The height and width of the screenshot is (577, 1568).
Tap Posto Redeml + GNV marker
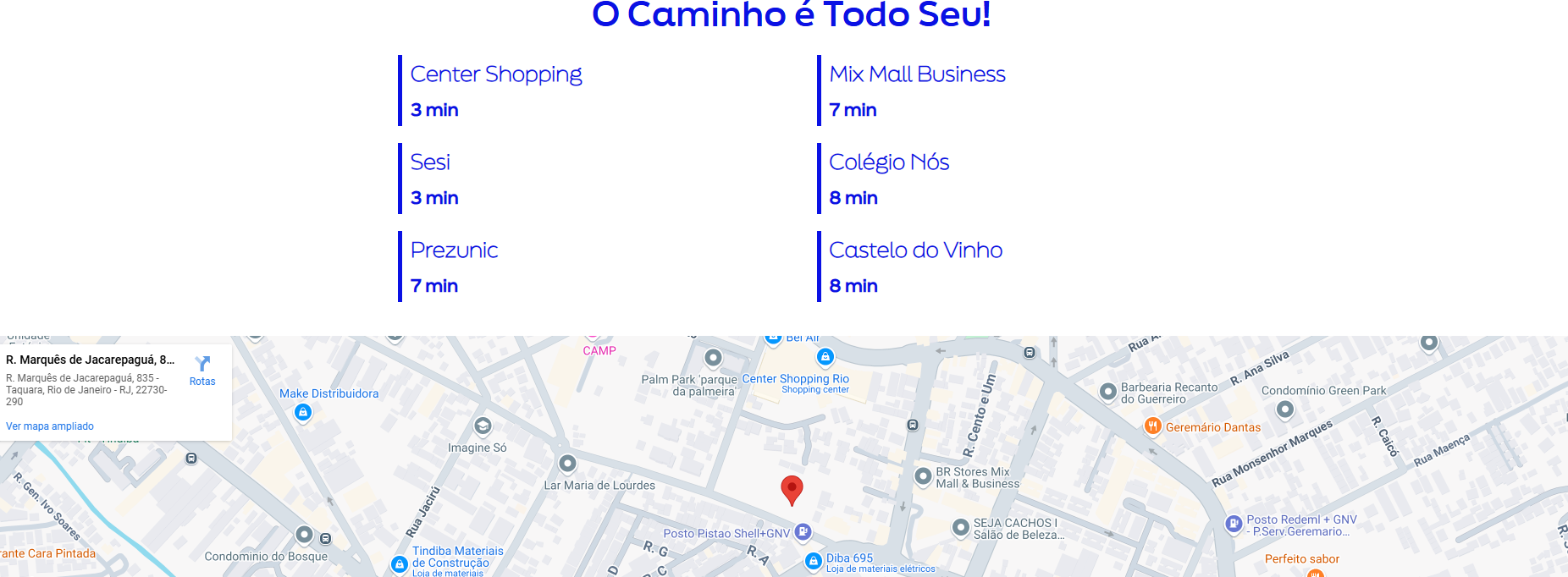(x=1234, y=524)
